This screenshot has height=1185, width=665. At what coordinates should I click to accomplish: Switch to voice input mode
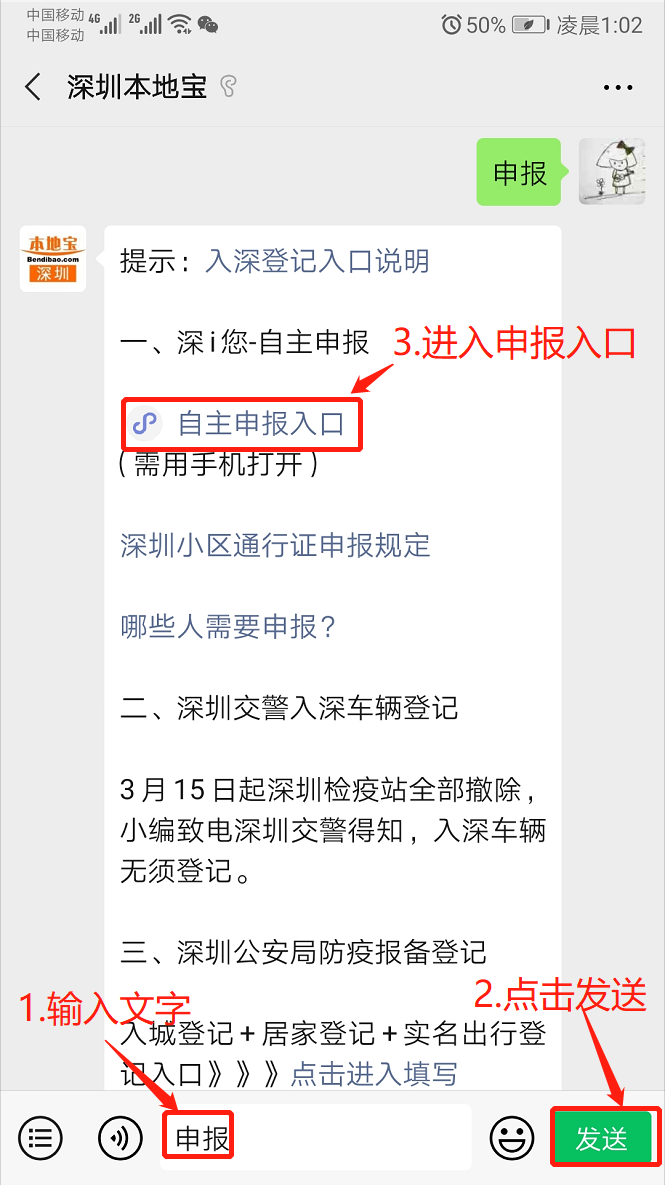(x=120, y=1137)
